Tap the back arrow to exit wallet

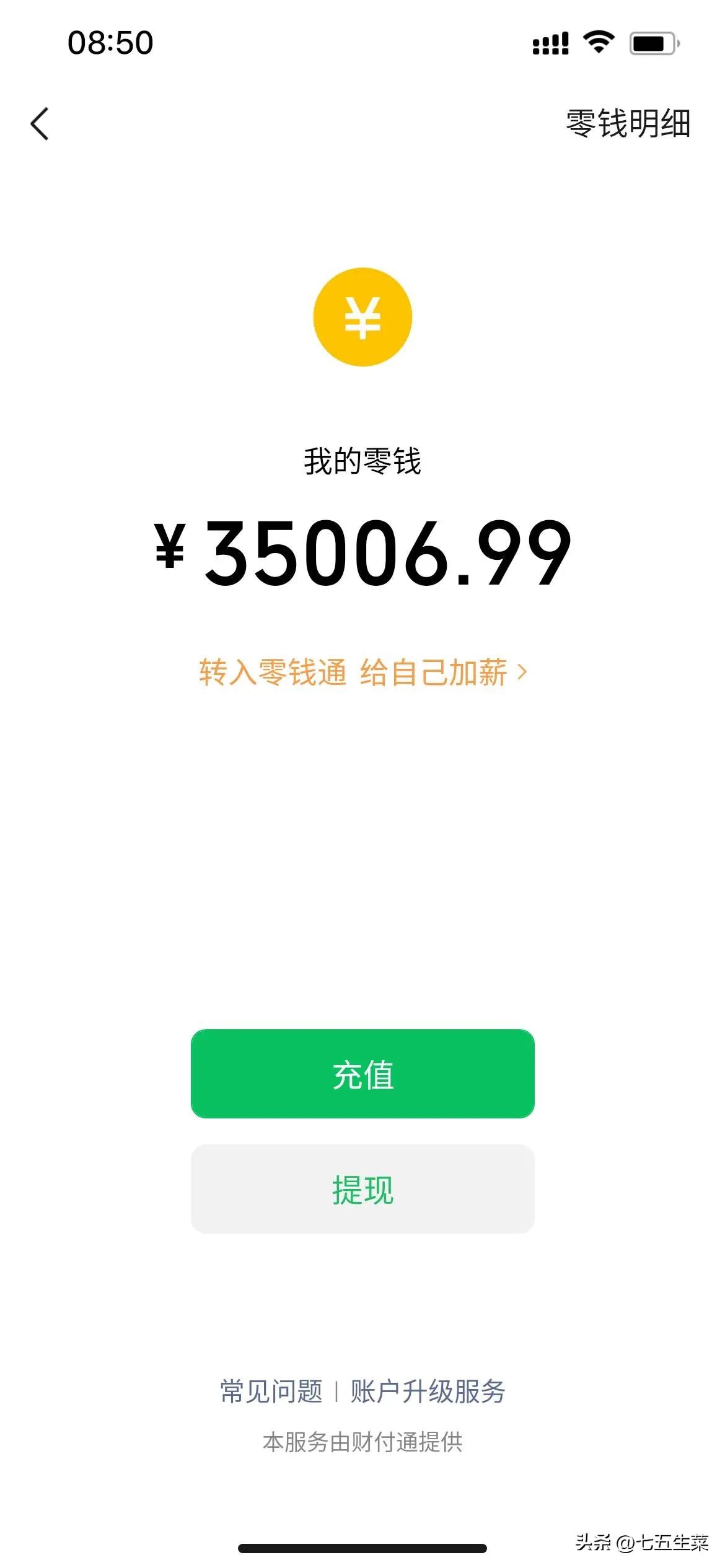(40, 123)
